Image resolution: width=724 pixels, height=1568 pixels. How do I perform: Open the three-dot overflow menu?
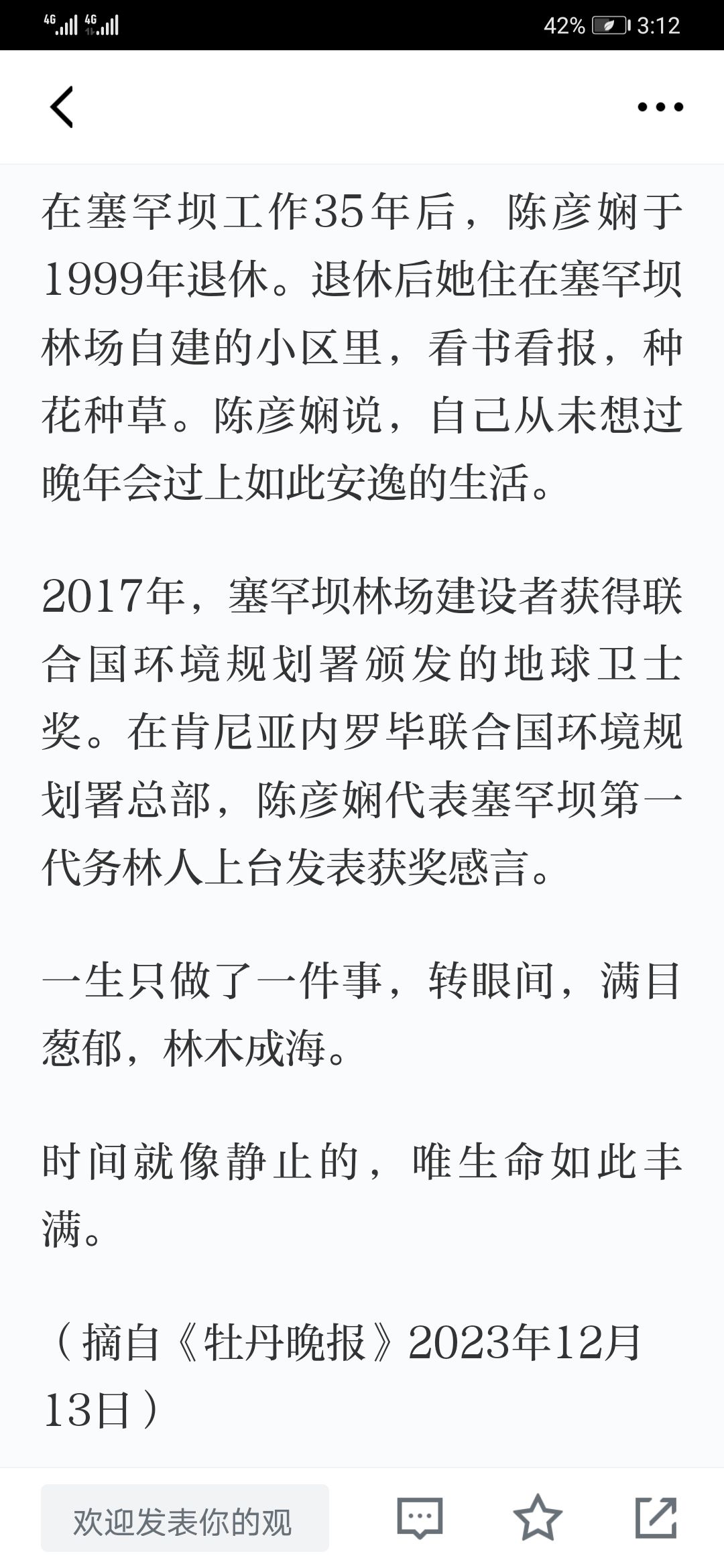(660, 107)
